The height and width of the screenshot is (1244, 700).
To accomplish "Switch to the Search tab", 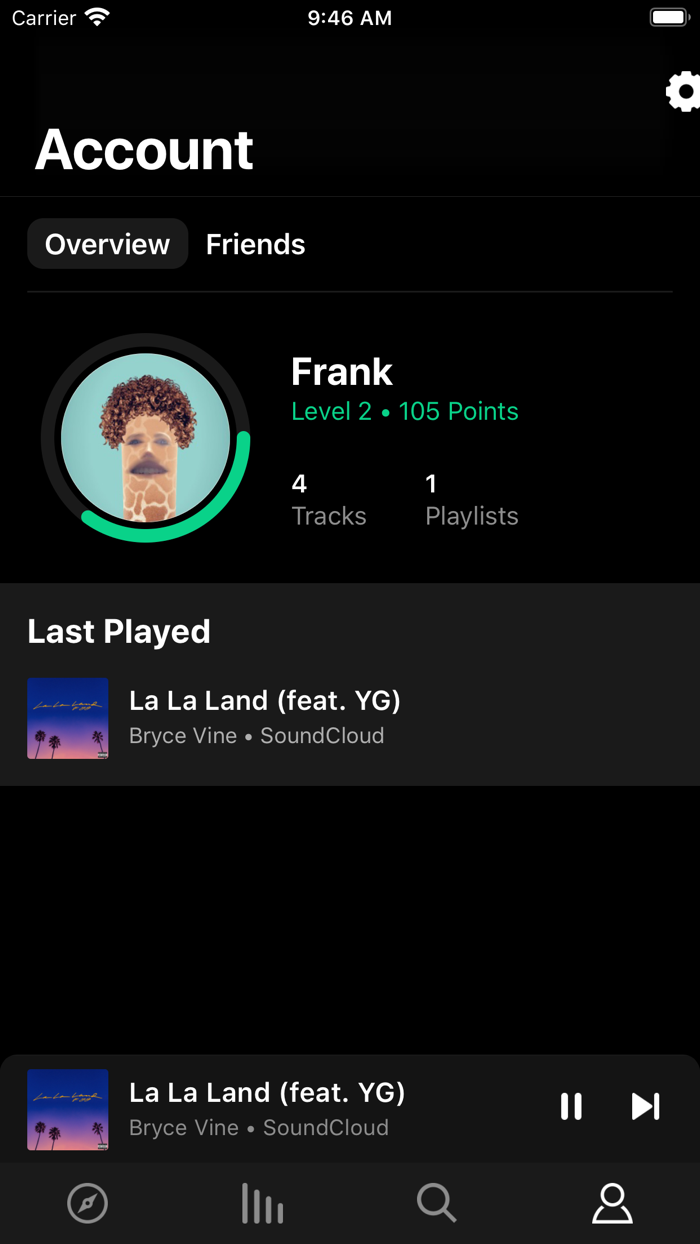I will pos(437,1203).
